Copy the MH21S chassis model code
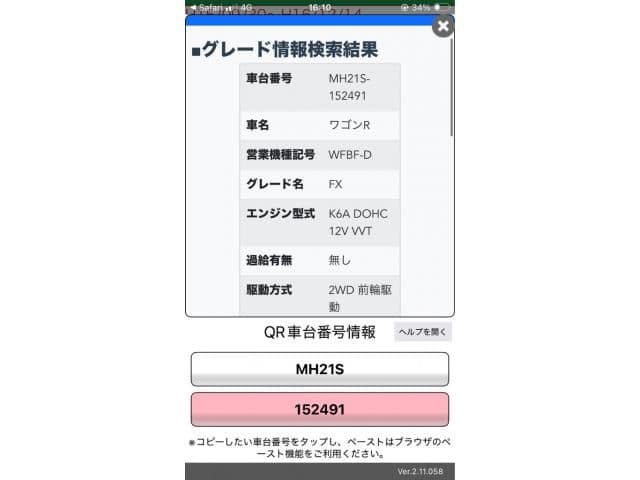Image resolution: width=640 pixels, height=480 pixels. (x=319, y=369)
